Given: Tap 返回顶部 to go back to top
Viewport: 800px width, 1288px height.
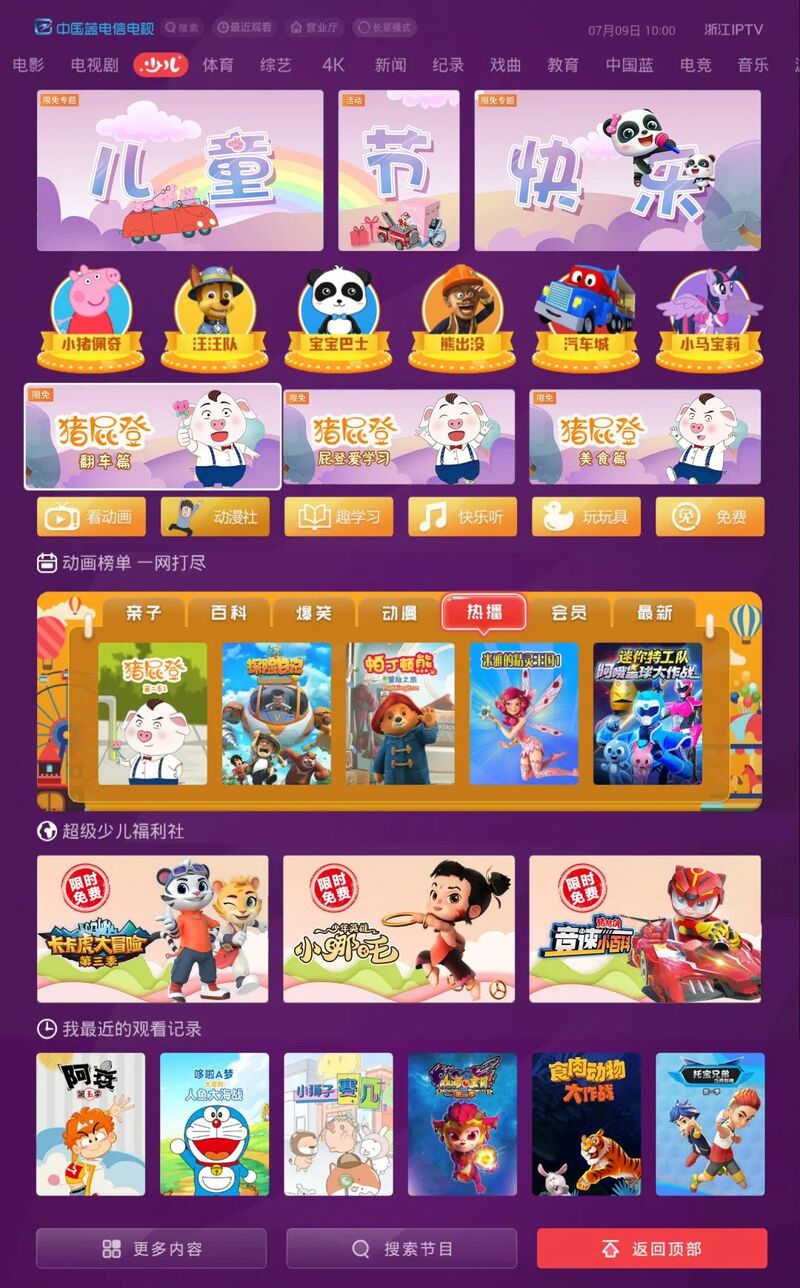Looking at the screenshot, I should click(651, 1248).
